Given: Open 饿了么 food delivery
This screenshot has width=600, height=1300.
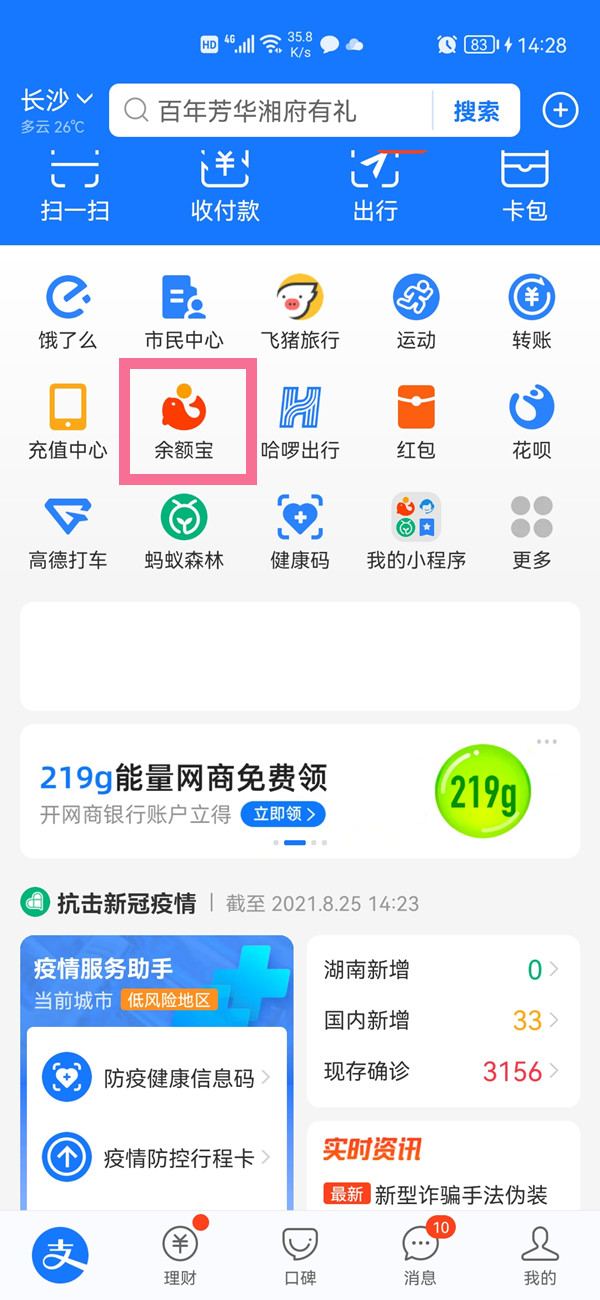Looking at the screenshot, I should (69, 312).
